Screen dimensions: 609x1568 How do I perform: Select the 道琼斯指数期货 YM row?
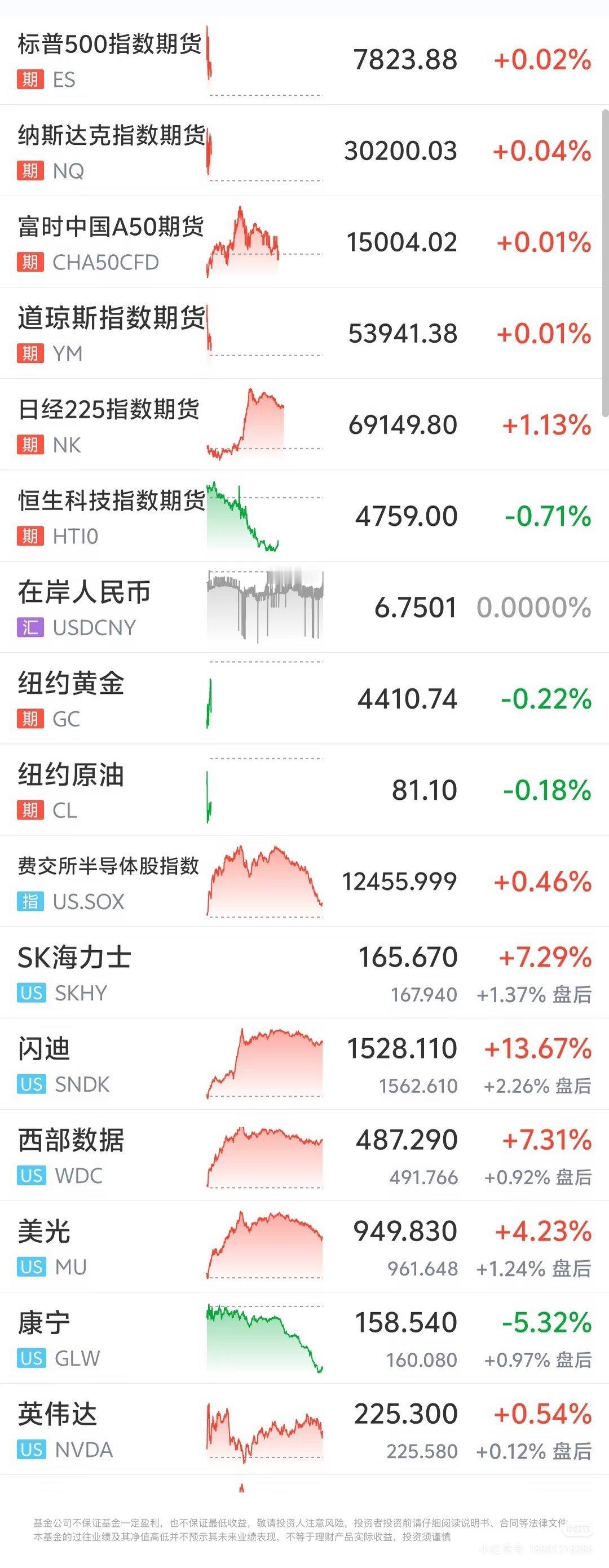tap(304, 333)
